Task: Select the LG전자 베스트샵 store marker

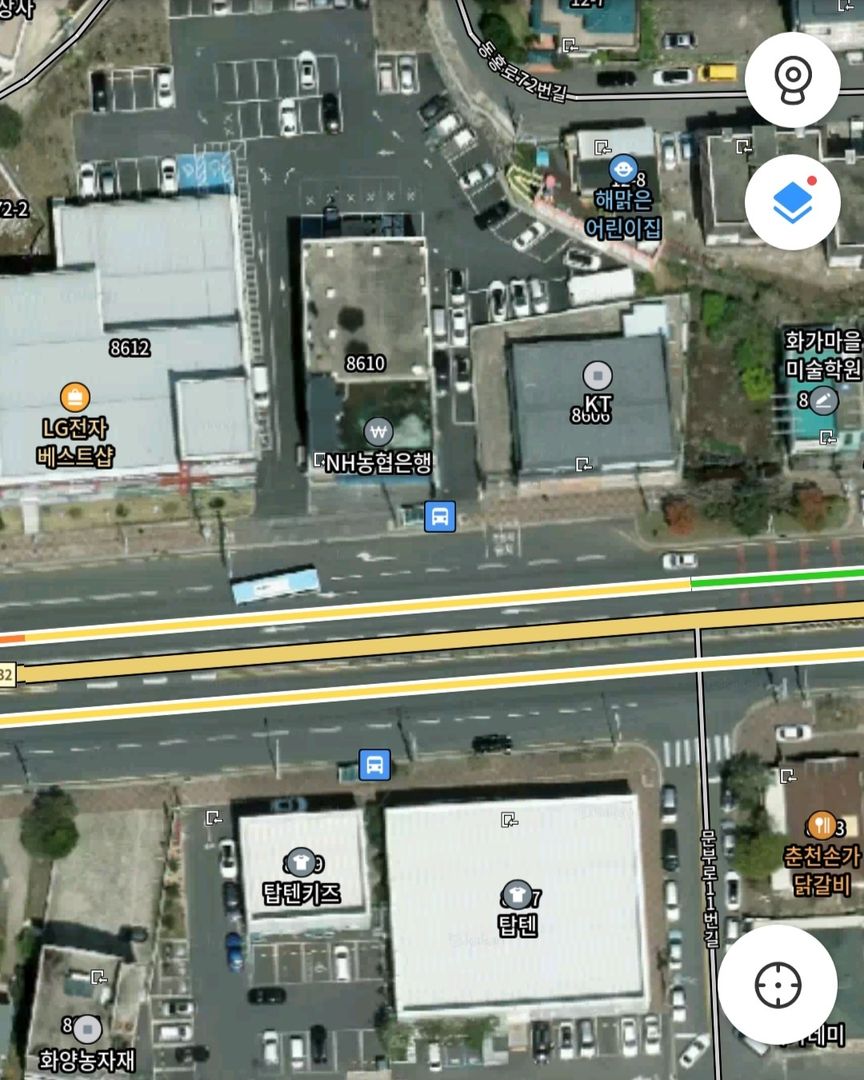Action: pyautogui.click(x=74, y=397)
